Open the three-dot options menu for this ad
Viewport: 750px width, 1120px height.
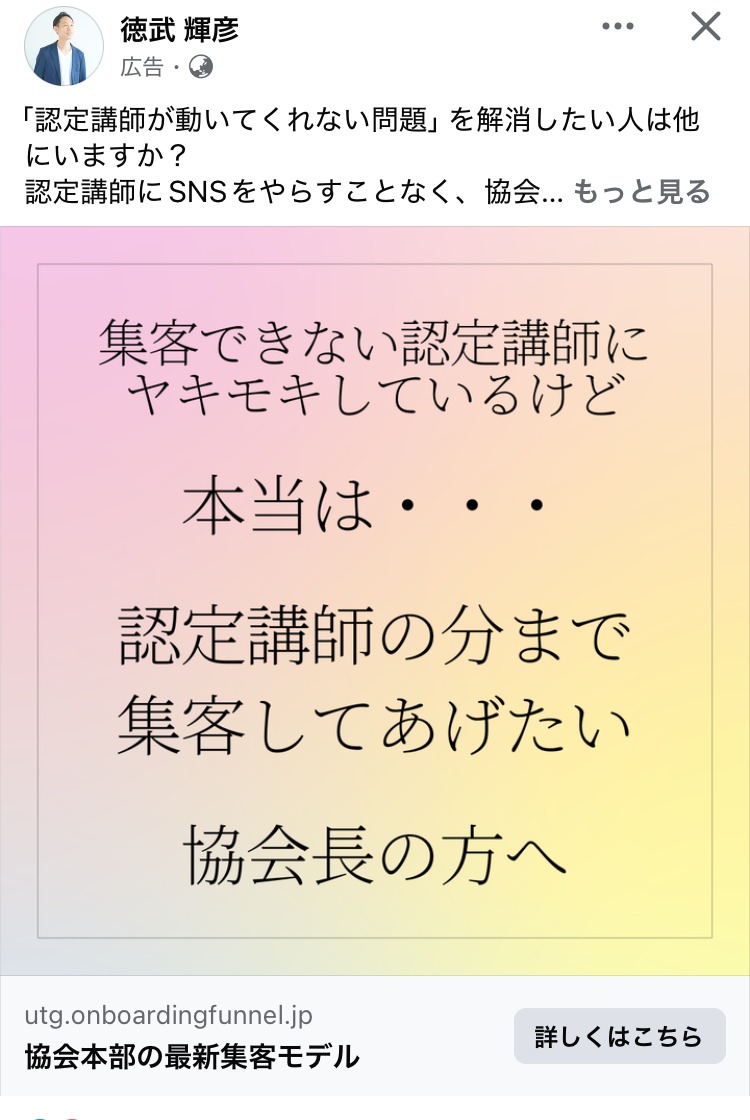click(x=617, y=28)
